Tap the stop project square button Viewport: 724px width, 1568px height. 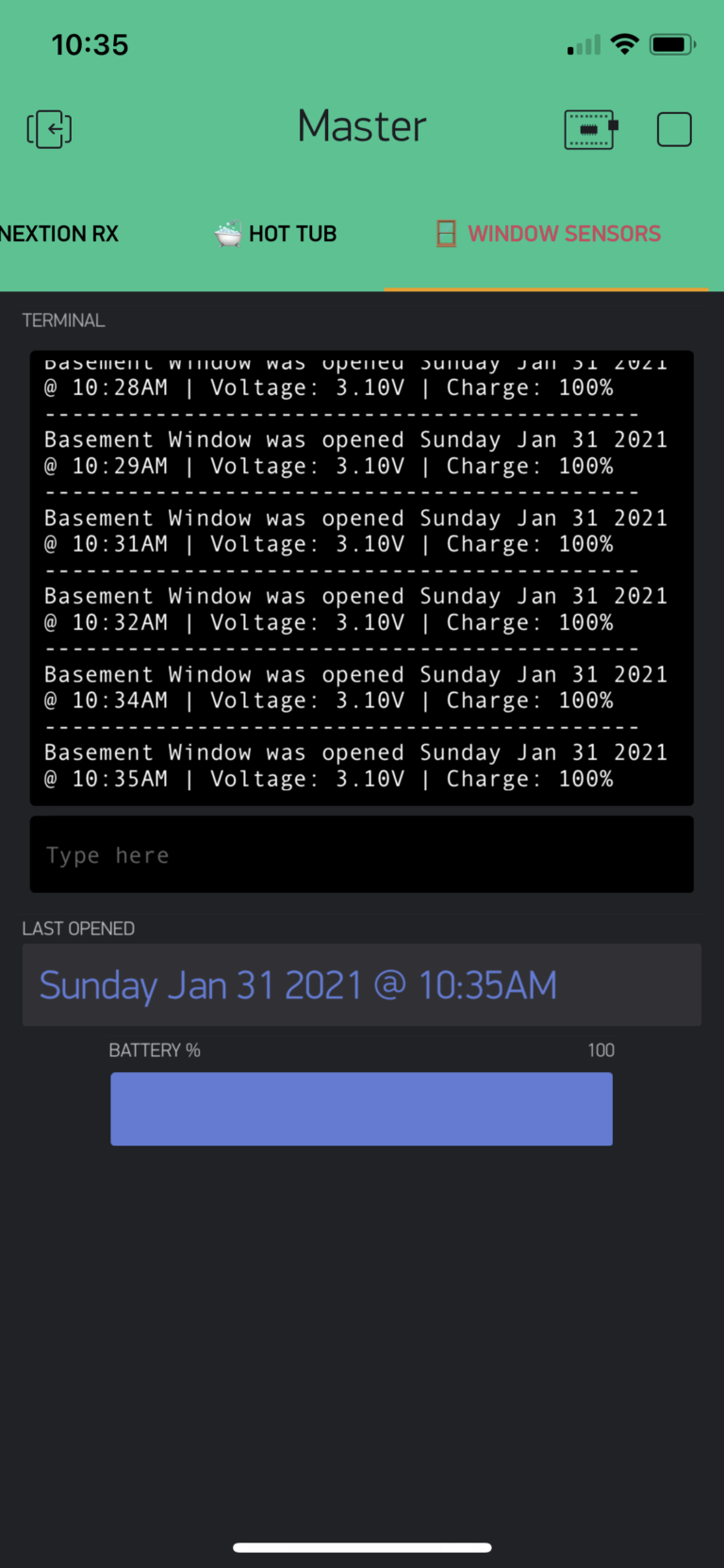click(674, 129)
